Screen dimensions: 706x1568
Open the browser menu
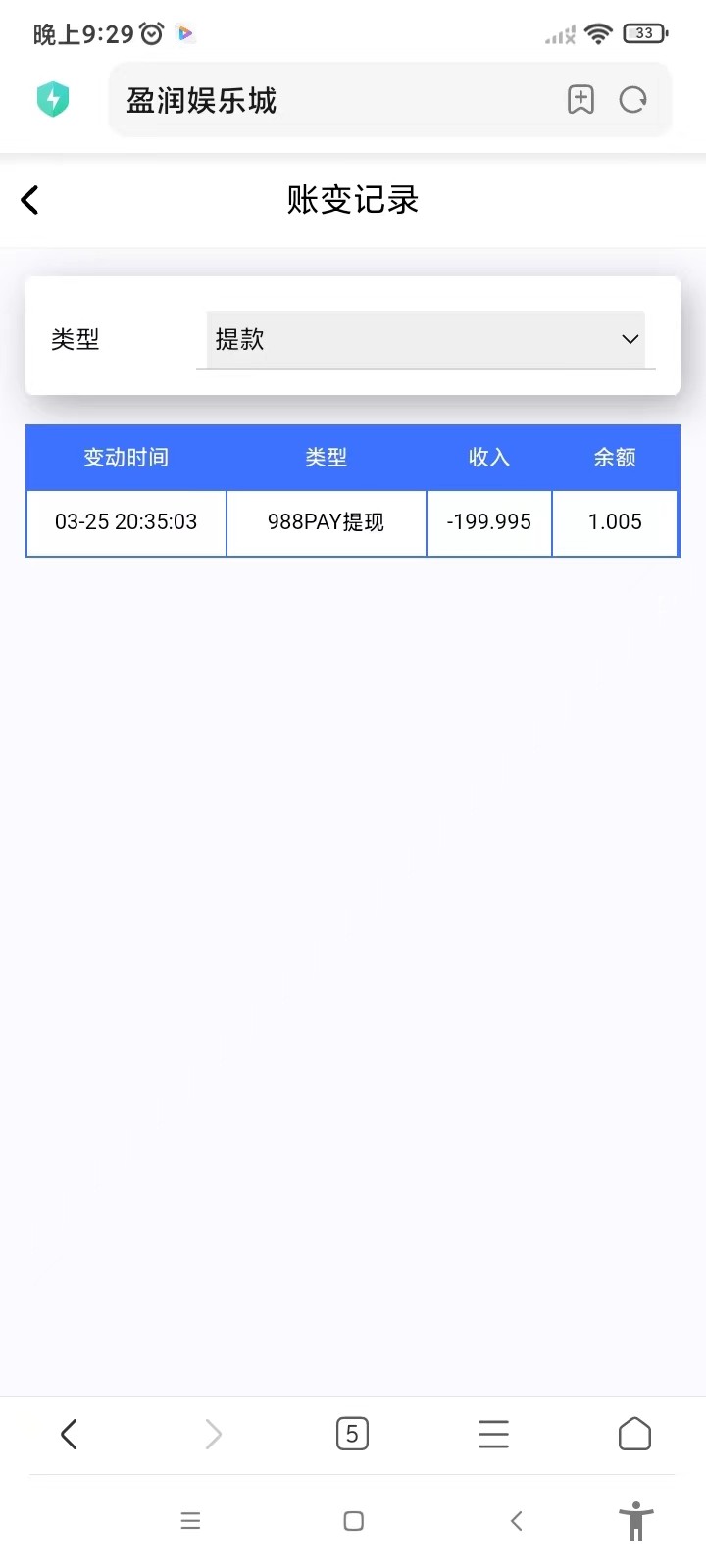pos(493,1435)
